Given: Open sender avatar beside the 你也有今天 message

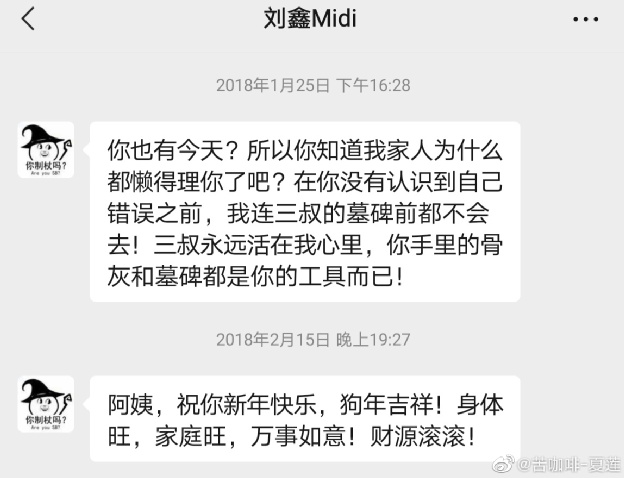Looking at the screenshot, I should tap(46, 150).
